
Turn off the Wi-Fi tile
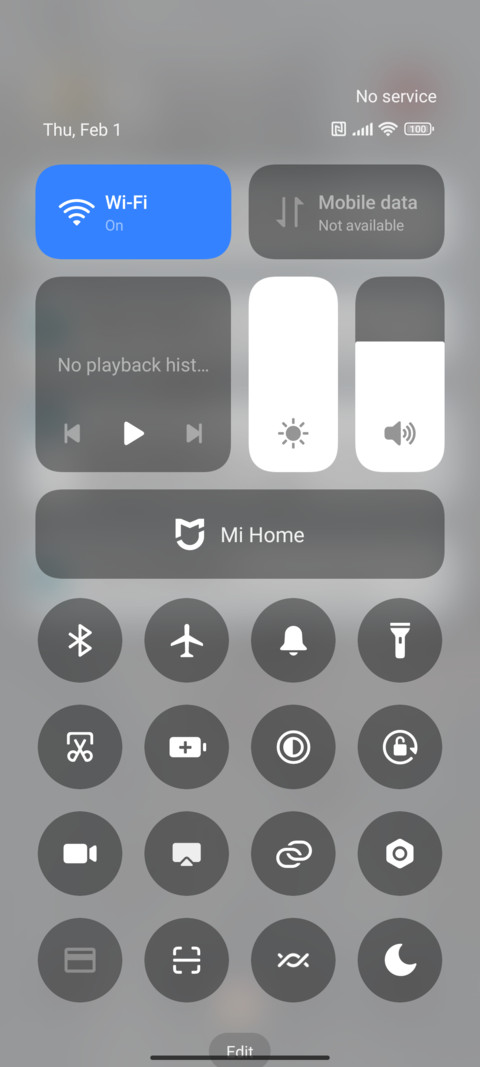[x=133, y=212]
